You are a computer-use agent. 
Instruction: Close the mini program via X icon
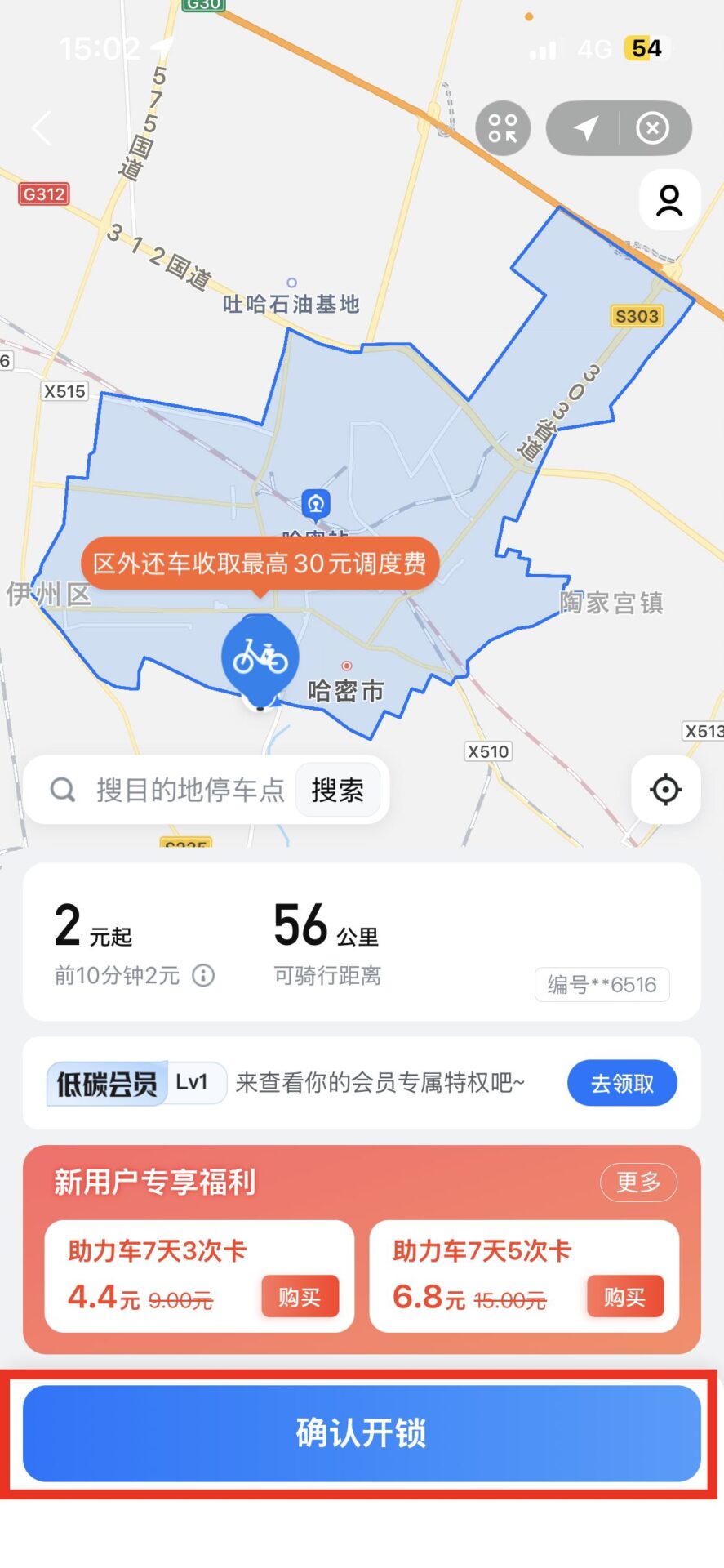pyautogui.click(x=652, y=128)
